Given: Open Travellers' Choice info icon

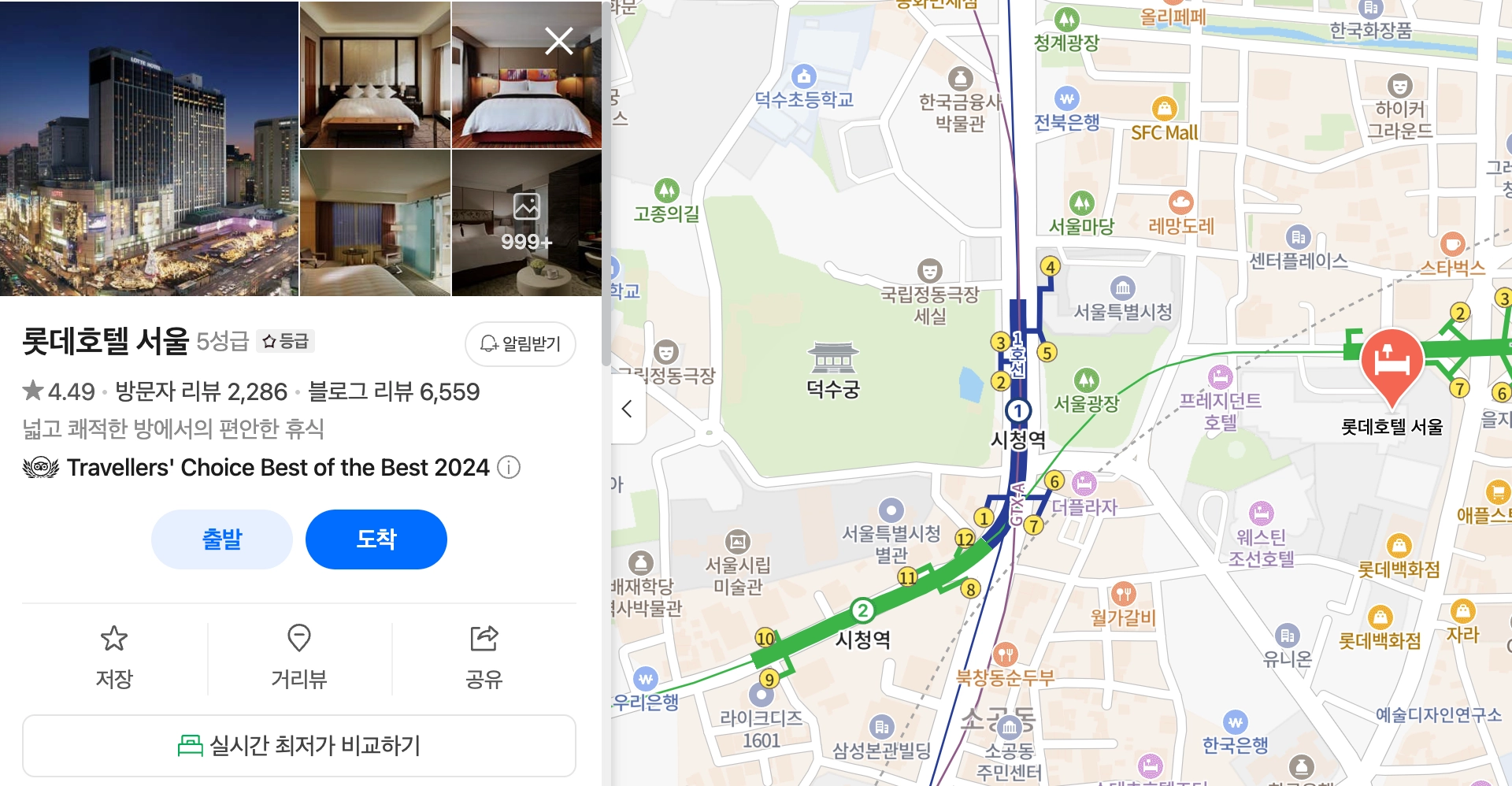Looking at the screenshot, I should click(x=510, y=468).
